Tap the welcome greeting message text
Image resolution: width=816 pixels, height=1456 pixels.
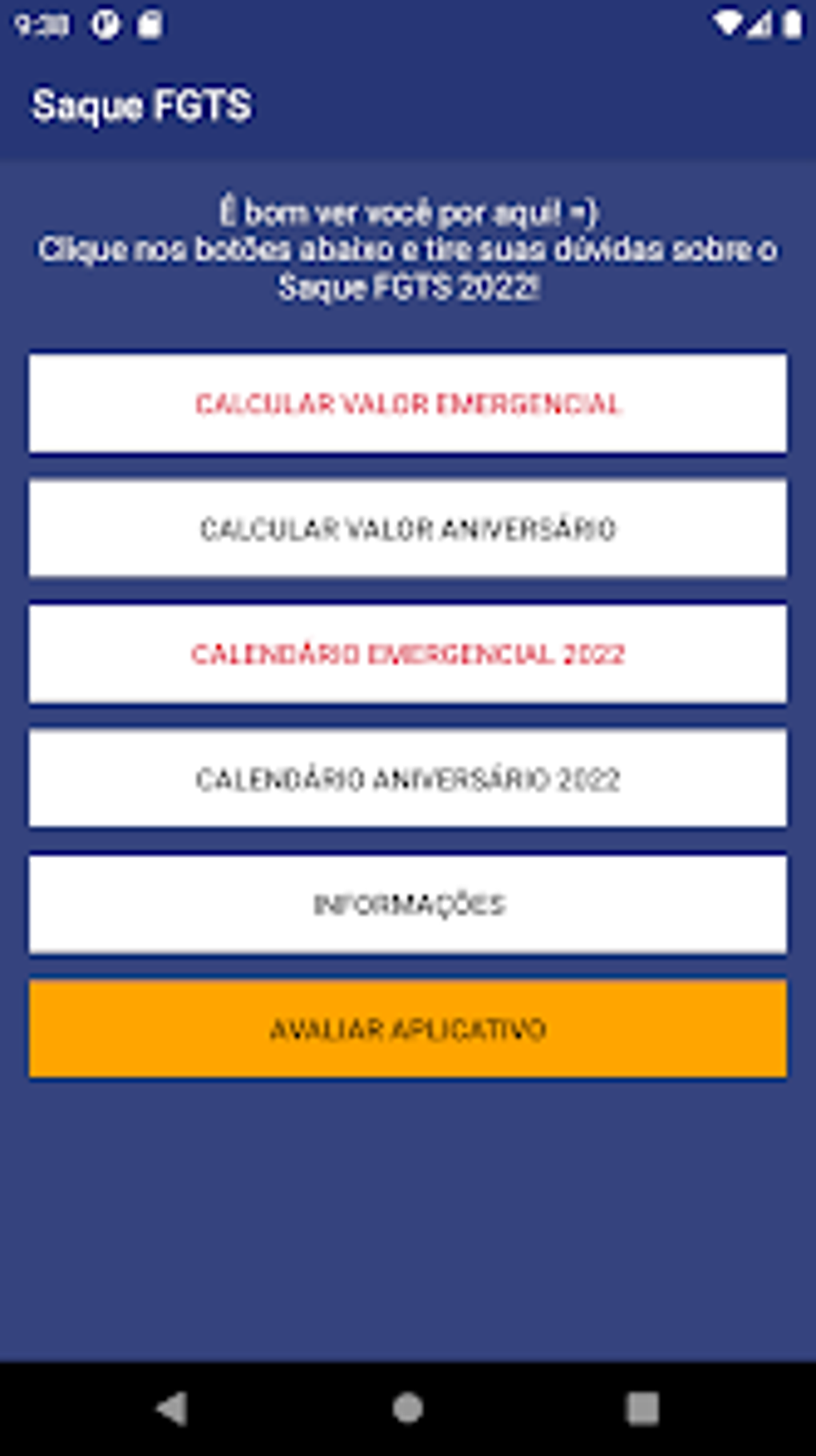point(407,212)
